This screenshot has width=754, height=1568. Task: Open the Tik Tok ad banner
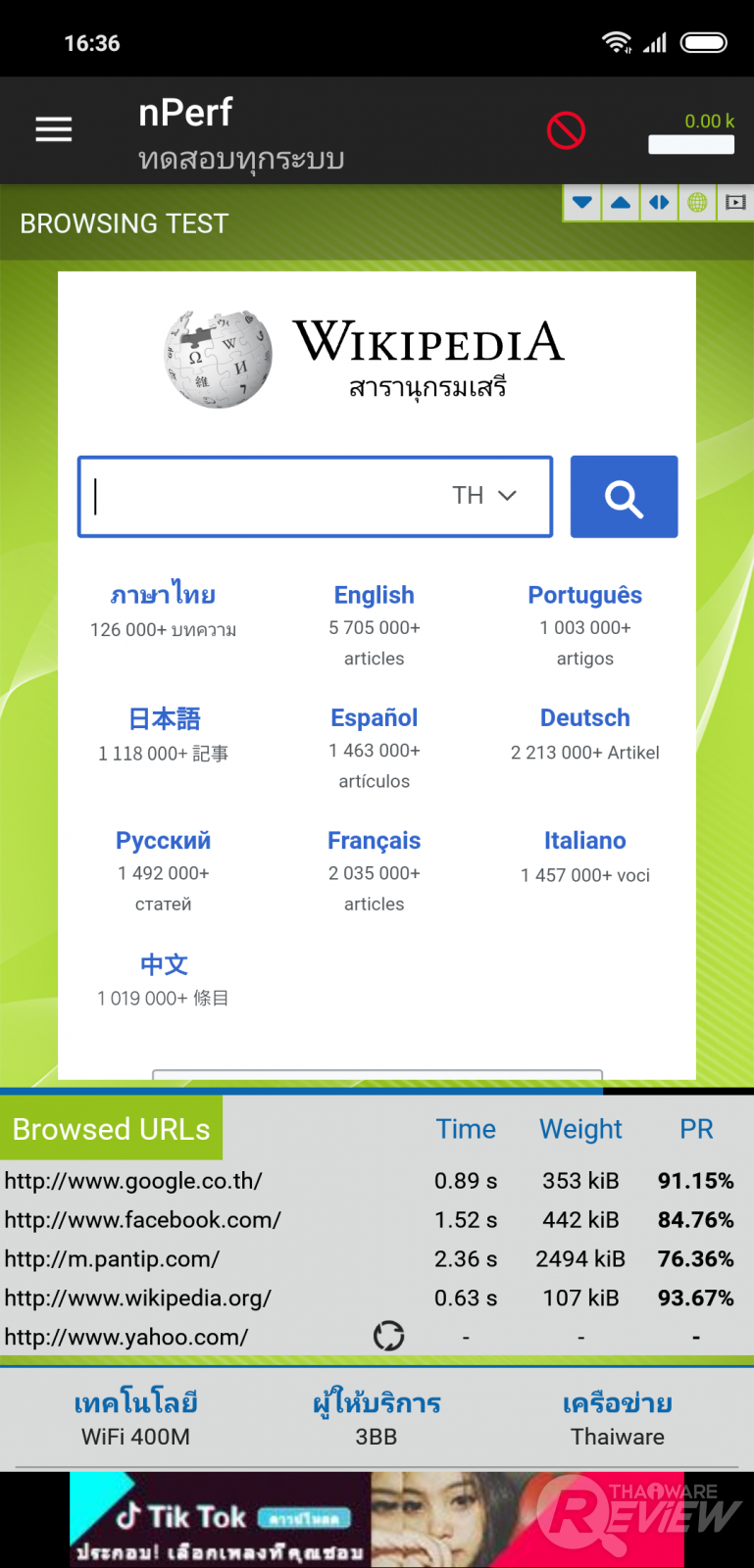click(377, 1519)
